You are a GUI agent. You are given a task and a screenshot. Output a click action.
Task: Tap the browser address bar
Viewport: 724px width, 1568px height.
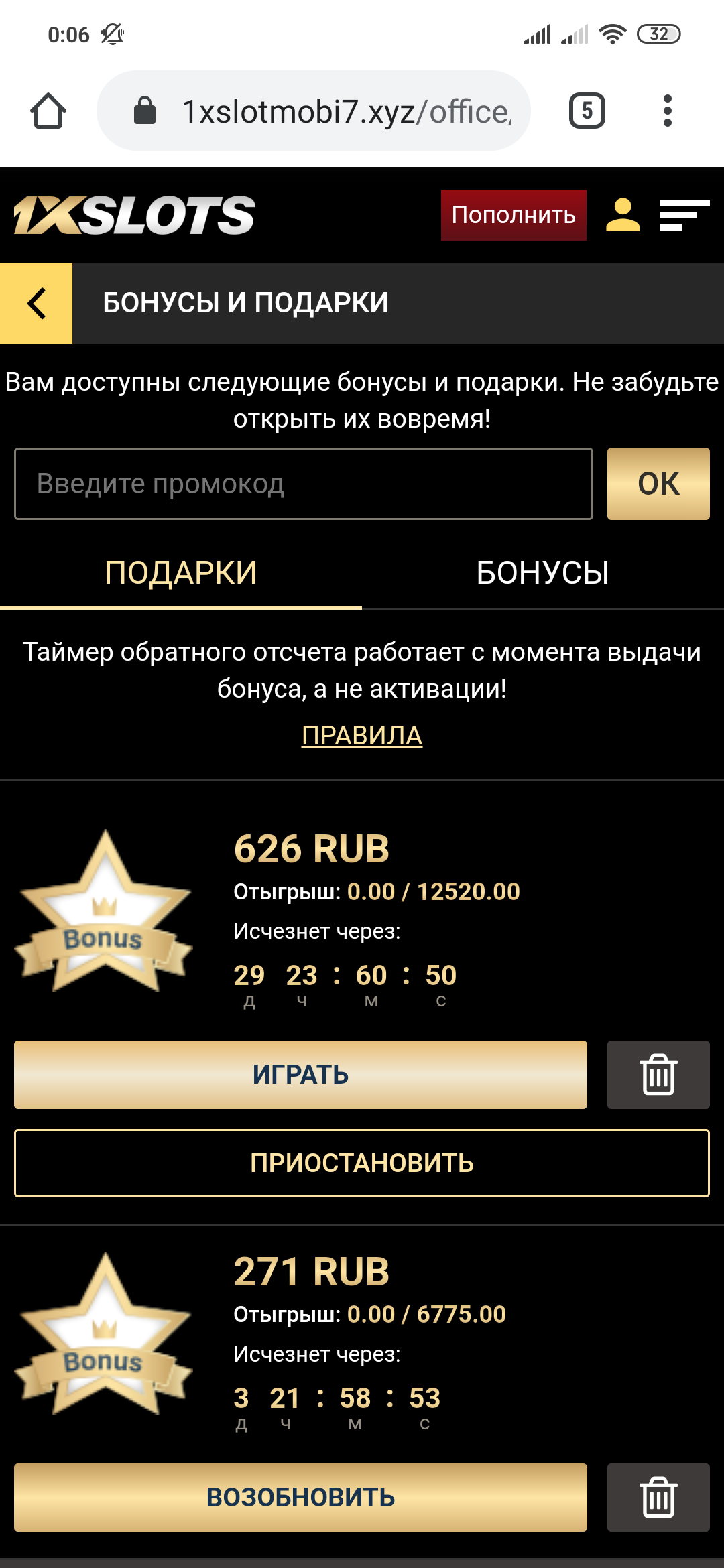pyautogui.click(x=314, y=111)
